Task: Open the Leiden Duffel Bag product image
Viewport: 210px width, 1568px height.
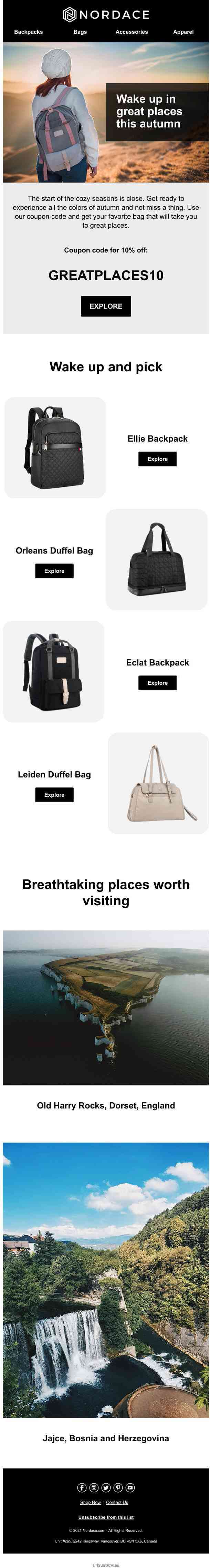Action: (x=158, y=783)
